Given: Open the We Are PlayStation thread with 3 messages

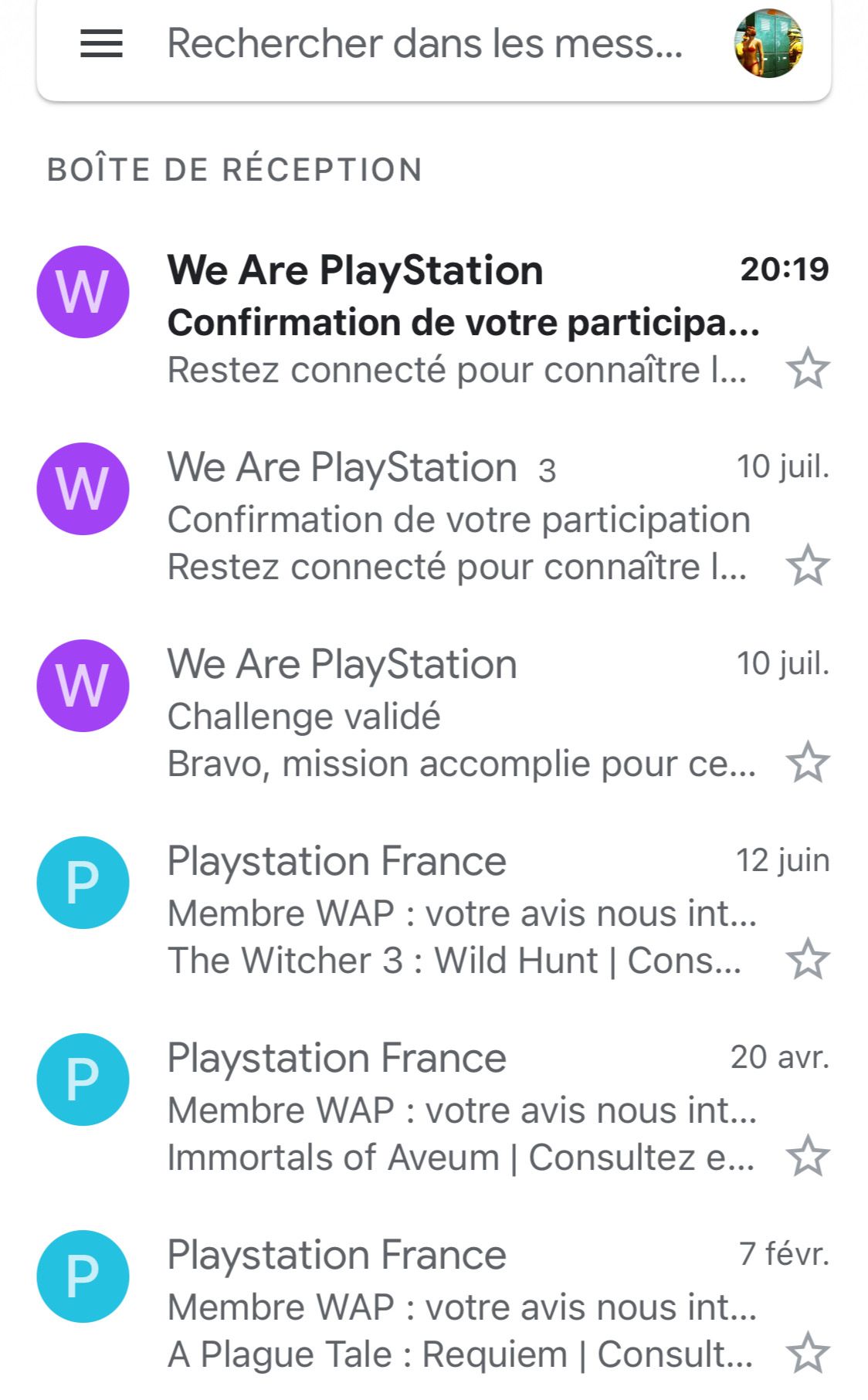Looking at the screenshot, I should (434, 516).
